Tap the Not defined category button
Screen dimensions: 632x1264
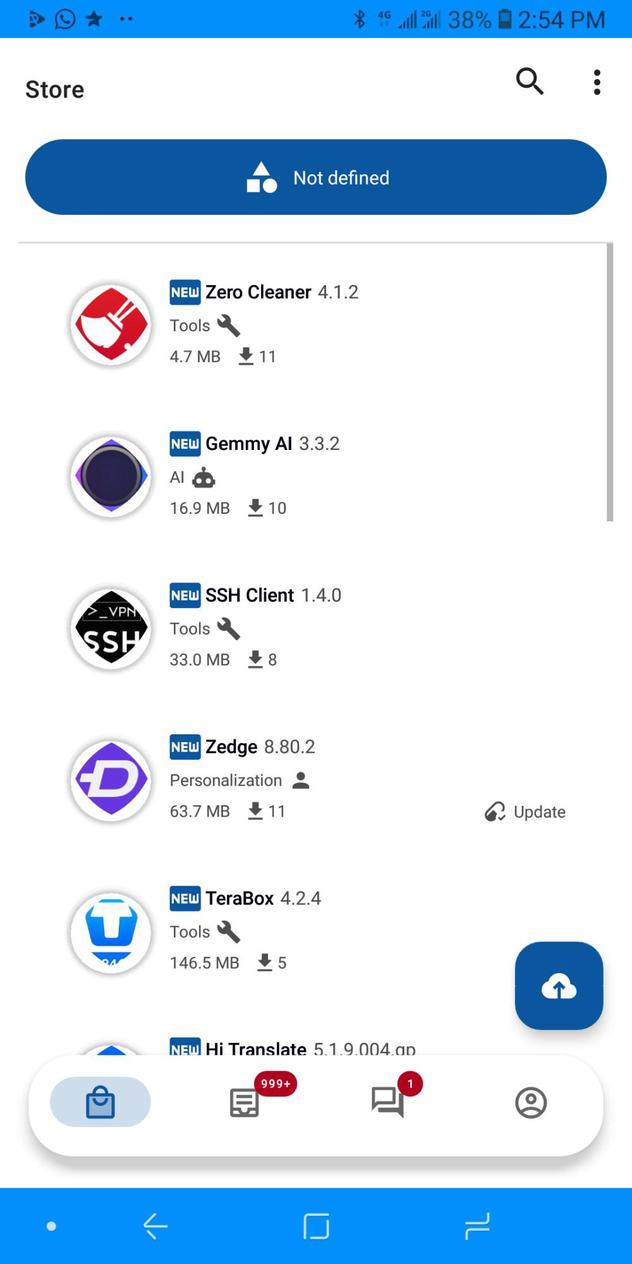coord(316,177)
